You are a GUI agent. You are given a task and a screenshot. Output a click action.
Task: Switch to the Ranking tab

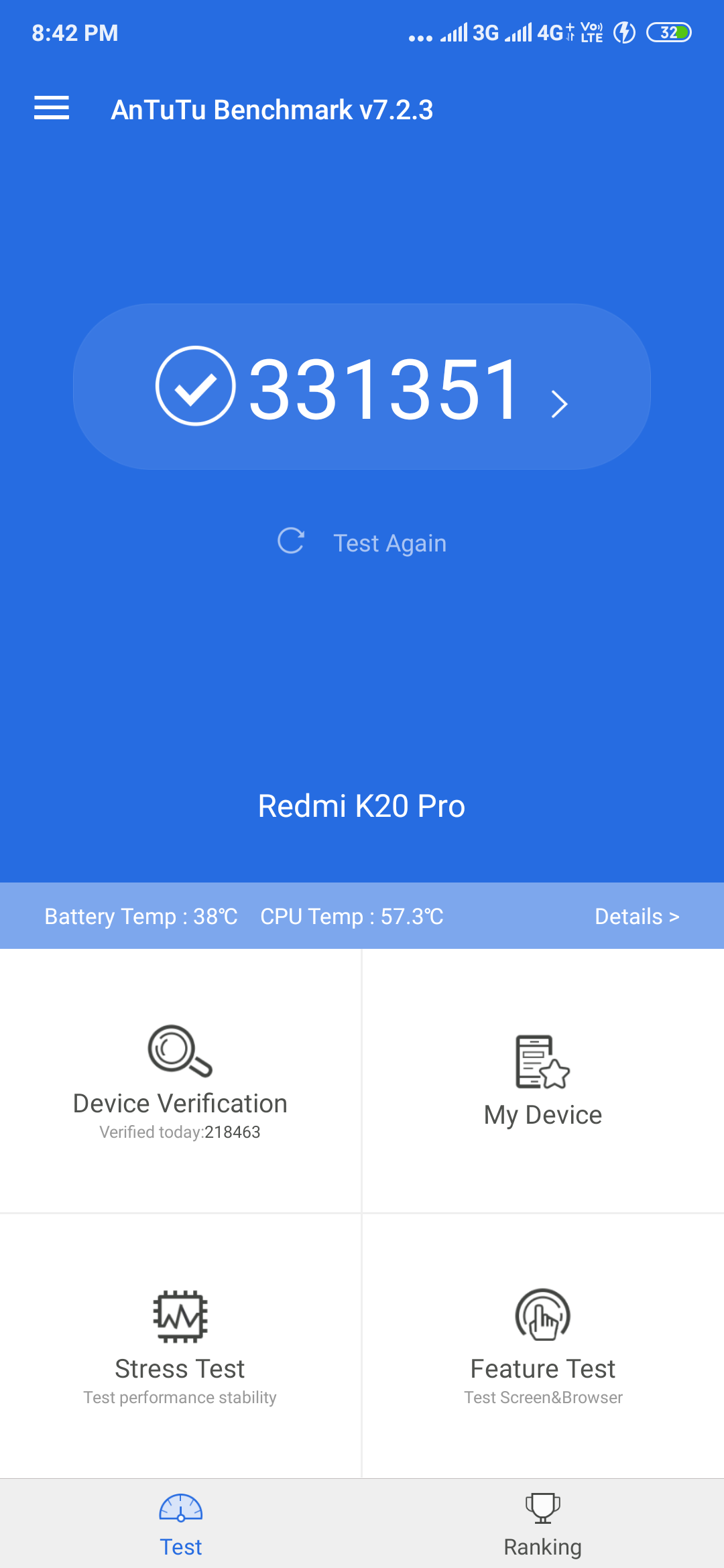pos(543,1524)
